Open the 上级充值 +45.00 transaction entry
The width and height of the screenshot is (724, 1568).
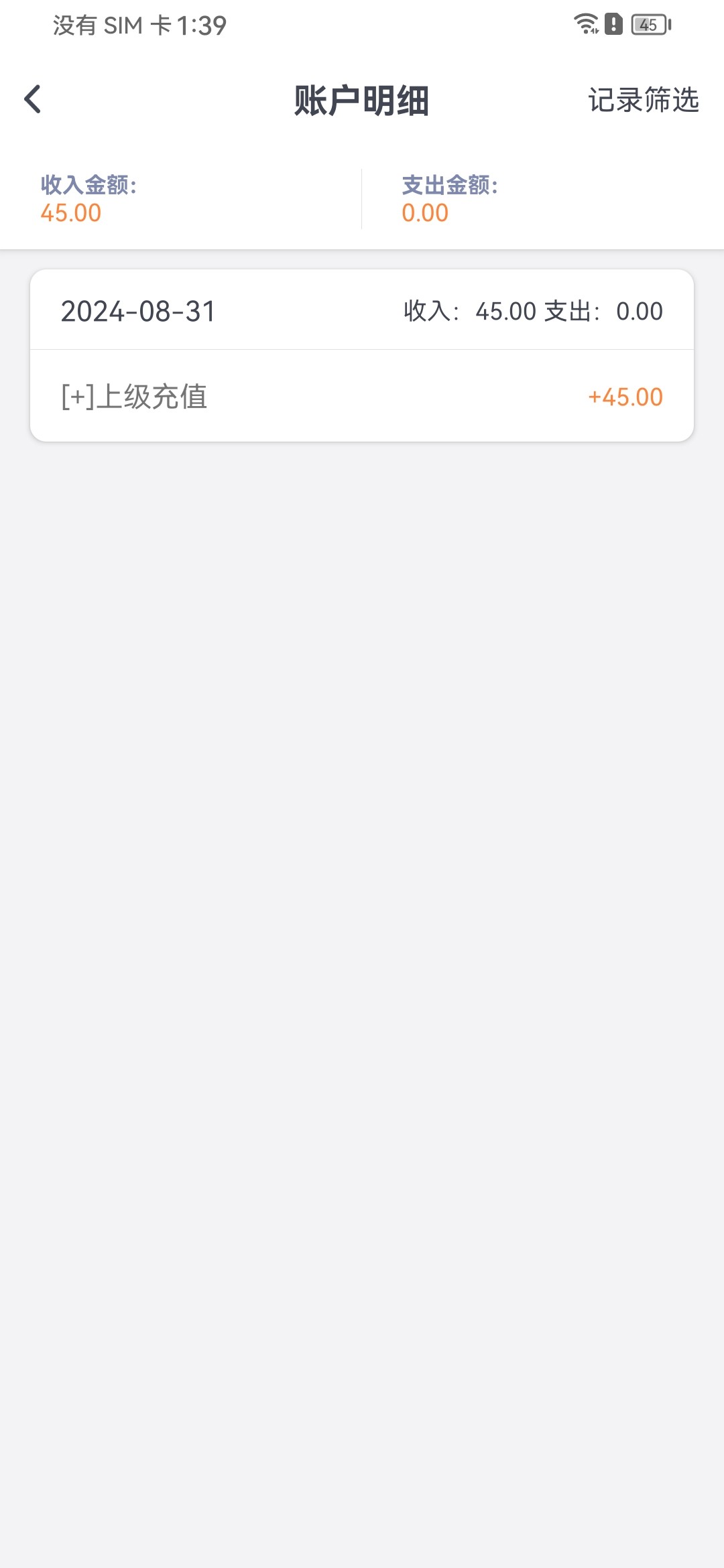point(362,396)
